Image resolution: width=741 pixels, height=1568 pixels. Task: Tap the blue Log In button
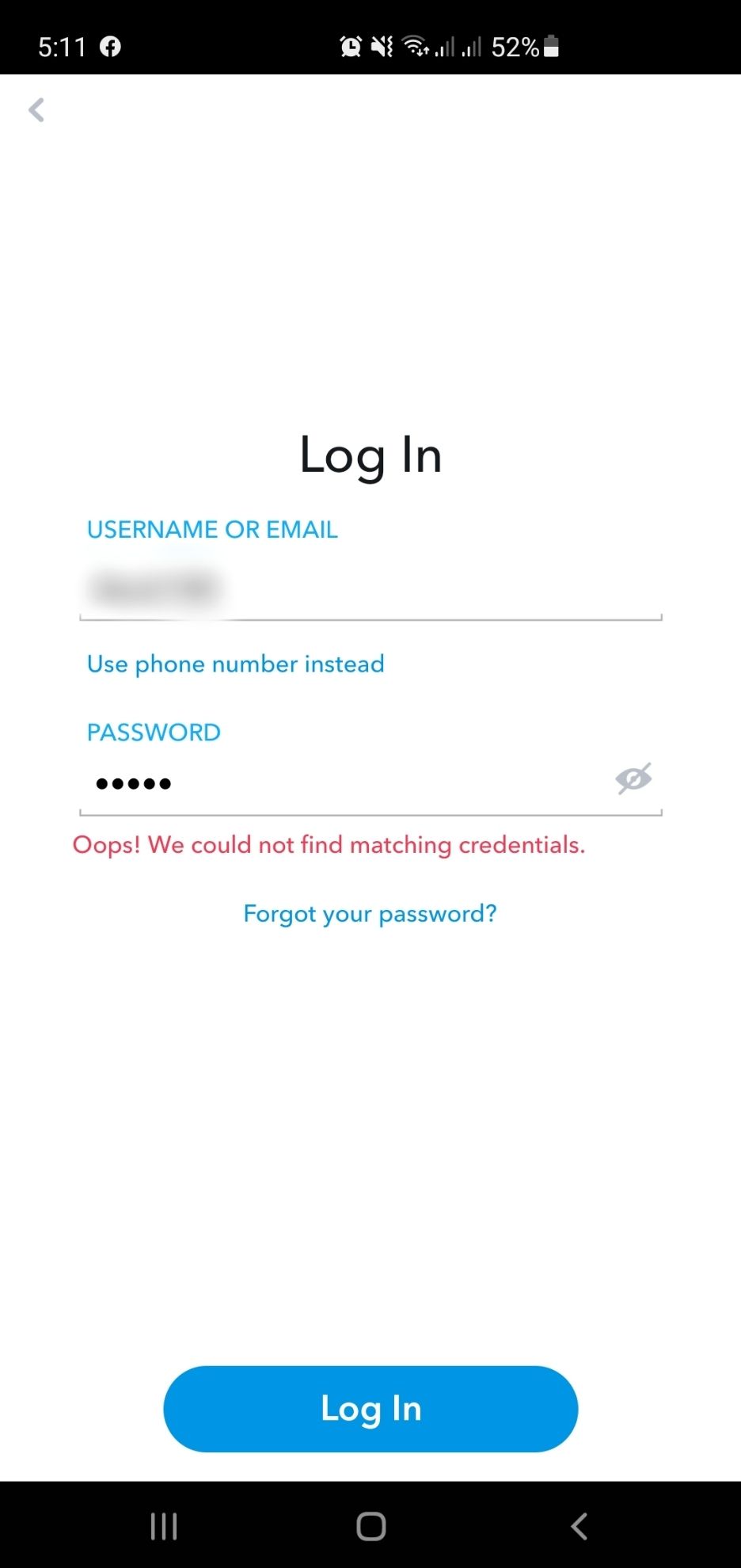point(370,1408)
